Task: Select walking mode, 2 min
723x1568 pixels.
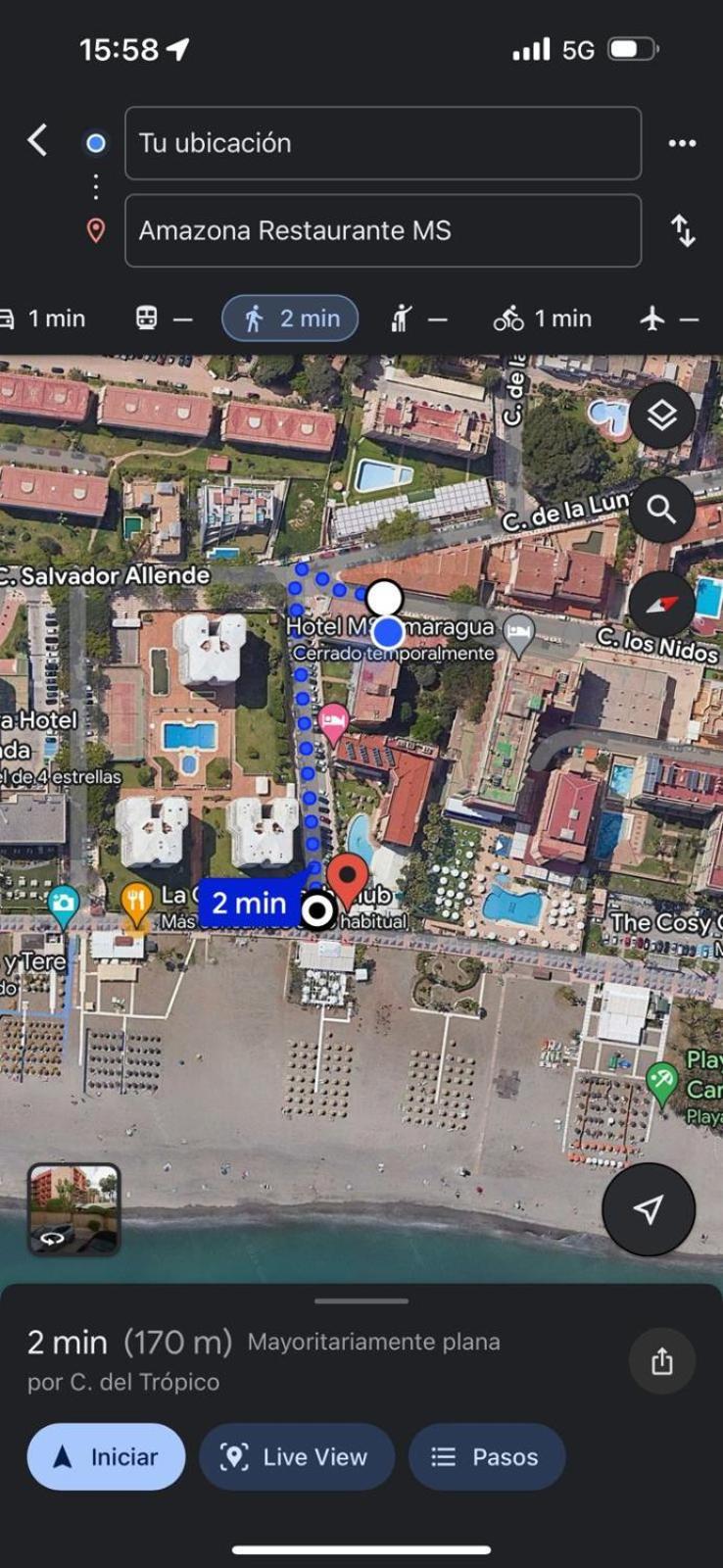Action: pyautogui.click(x=290, y=318)
